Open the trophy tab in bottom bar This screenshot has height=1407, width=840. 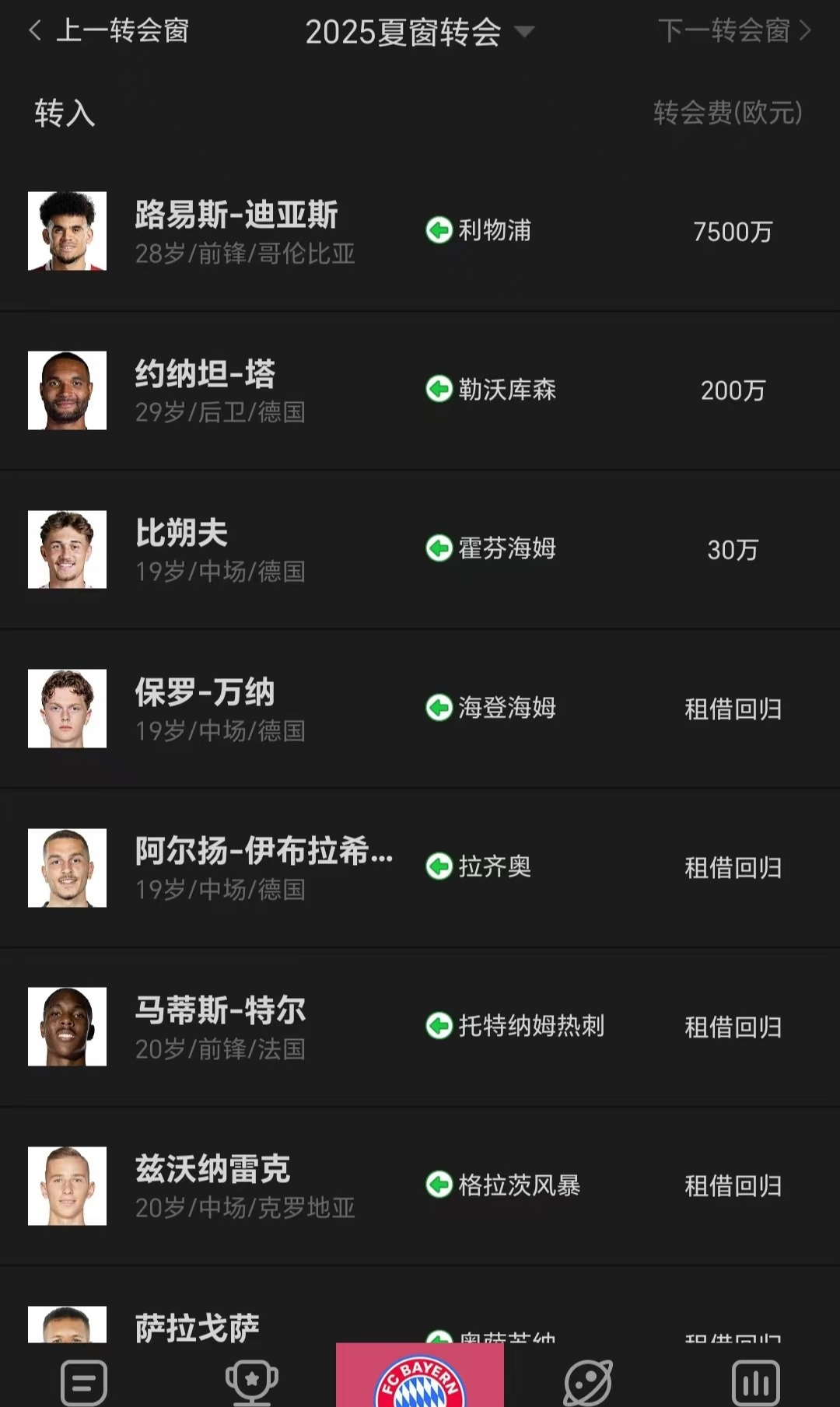pyautogui.click(x=252, y=1382)
